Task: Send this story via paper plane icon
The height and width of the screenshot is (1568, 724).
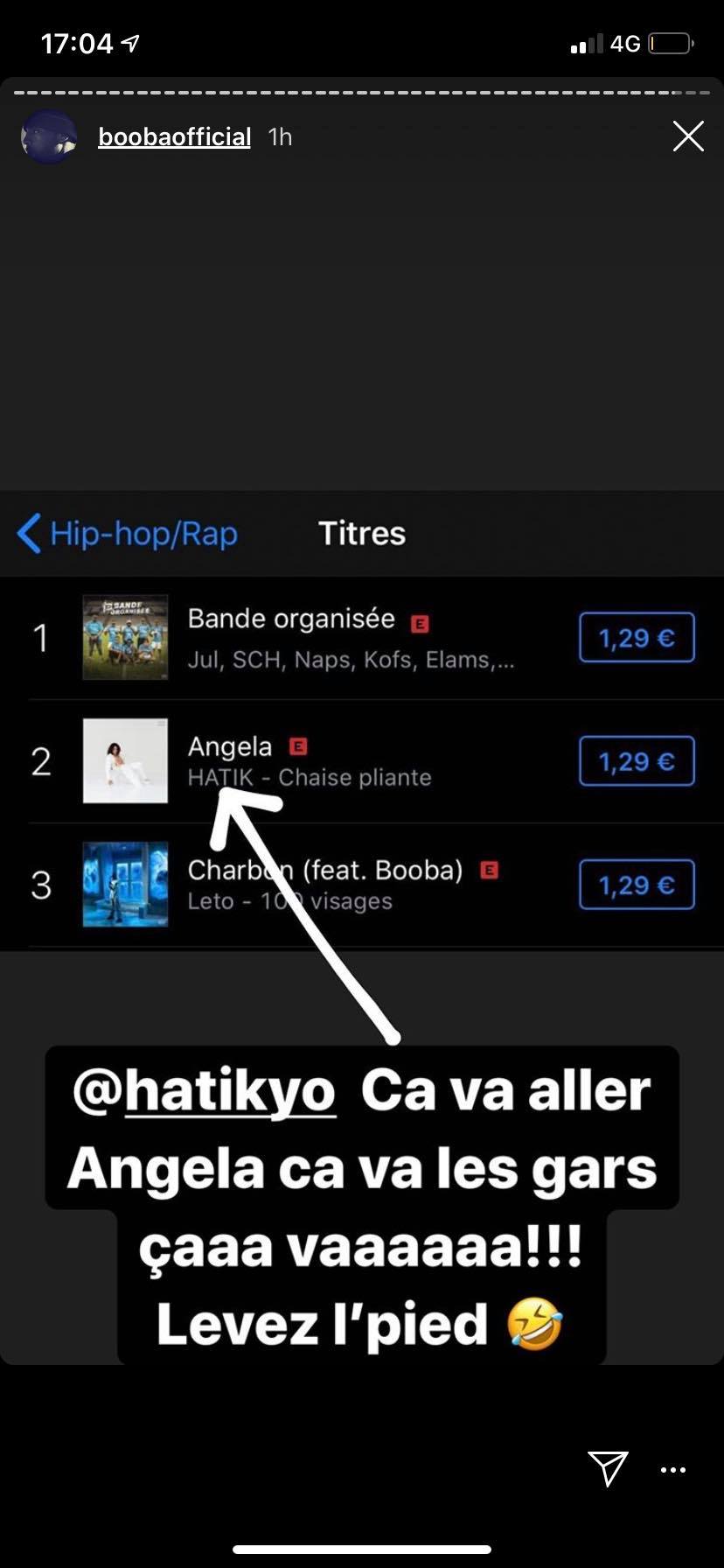Action: 608,1469
